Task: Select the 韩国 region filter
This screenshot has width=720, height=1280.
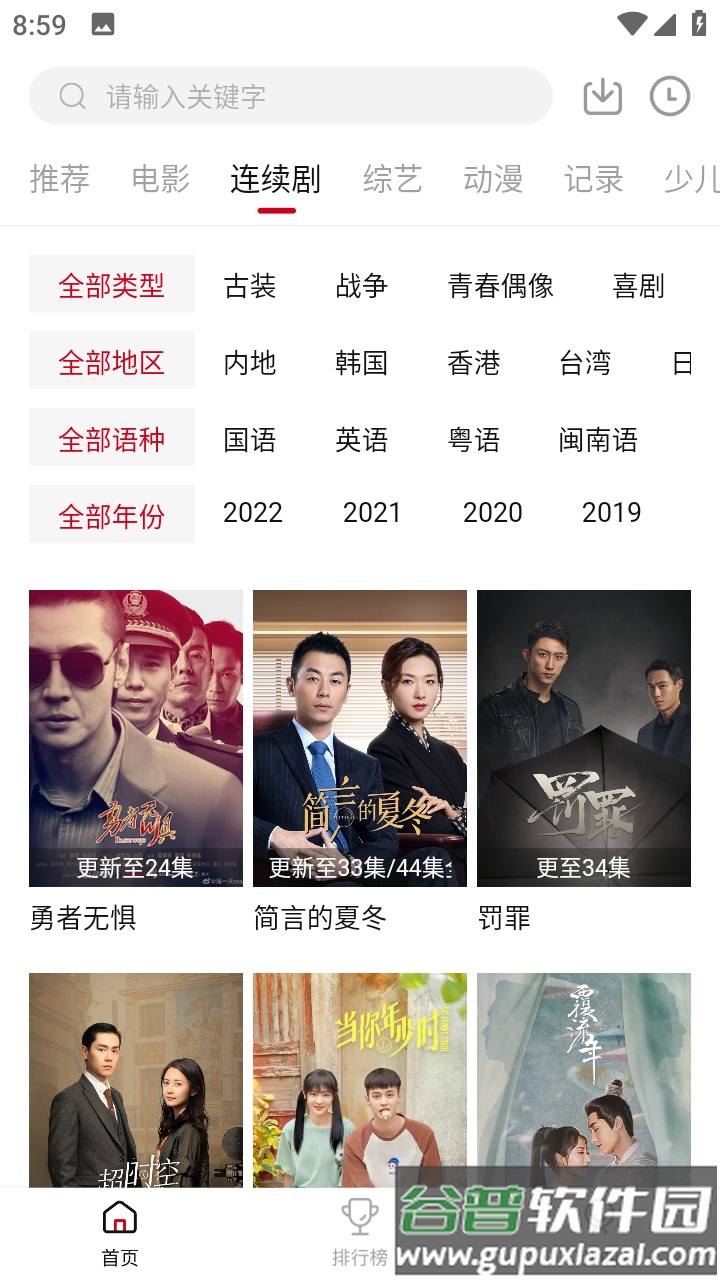Action: tap(362, 363)
